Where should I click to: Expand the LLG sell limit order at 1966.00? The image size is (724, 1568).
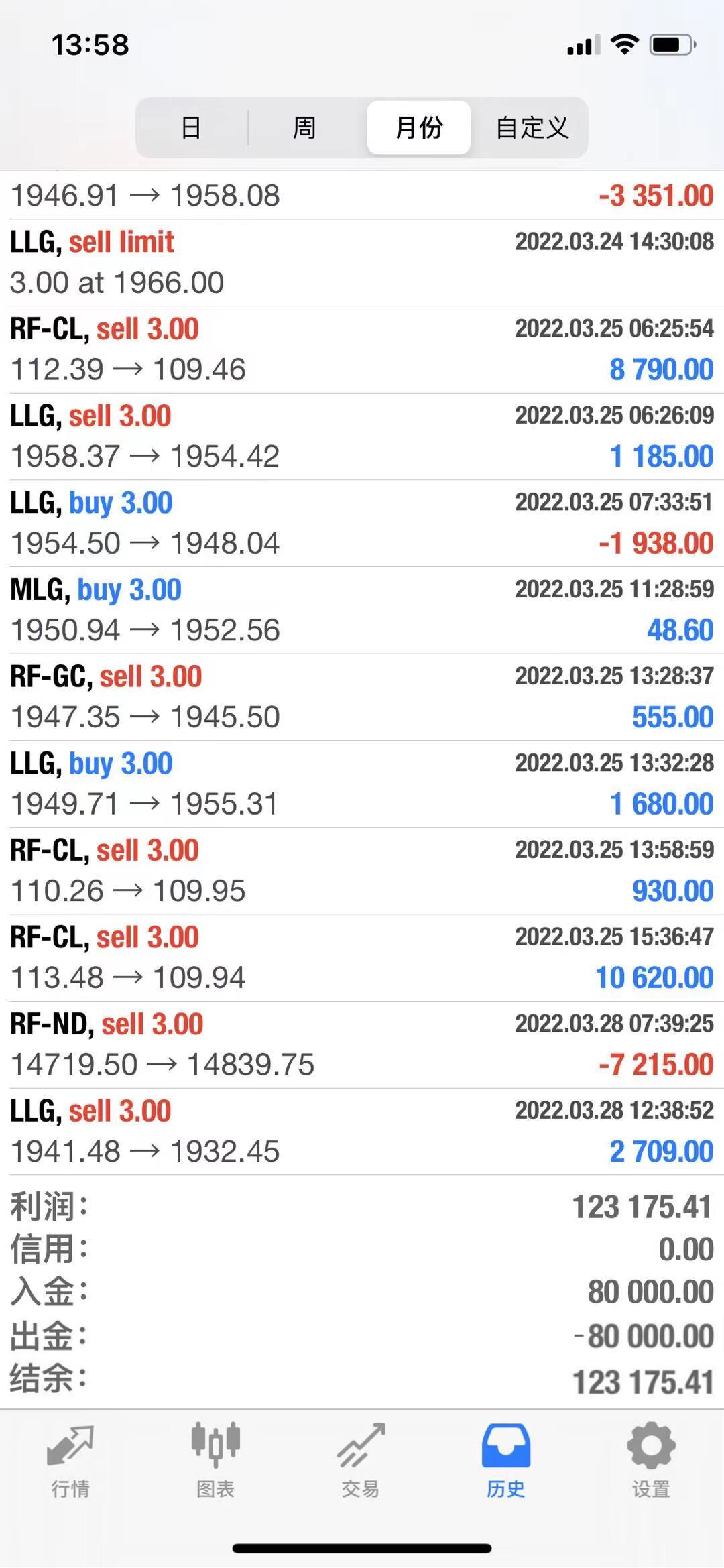362,263
